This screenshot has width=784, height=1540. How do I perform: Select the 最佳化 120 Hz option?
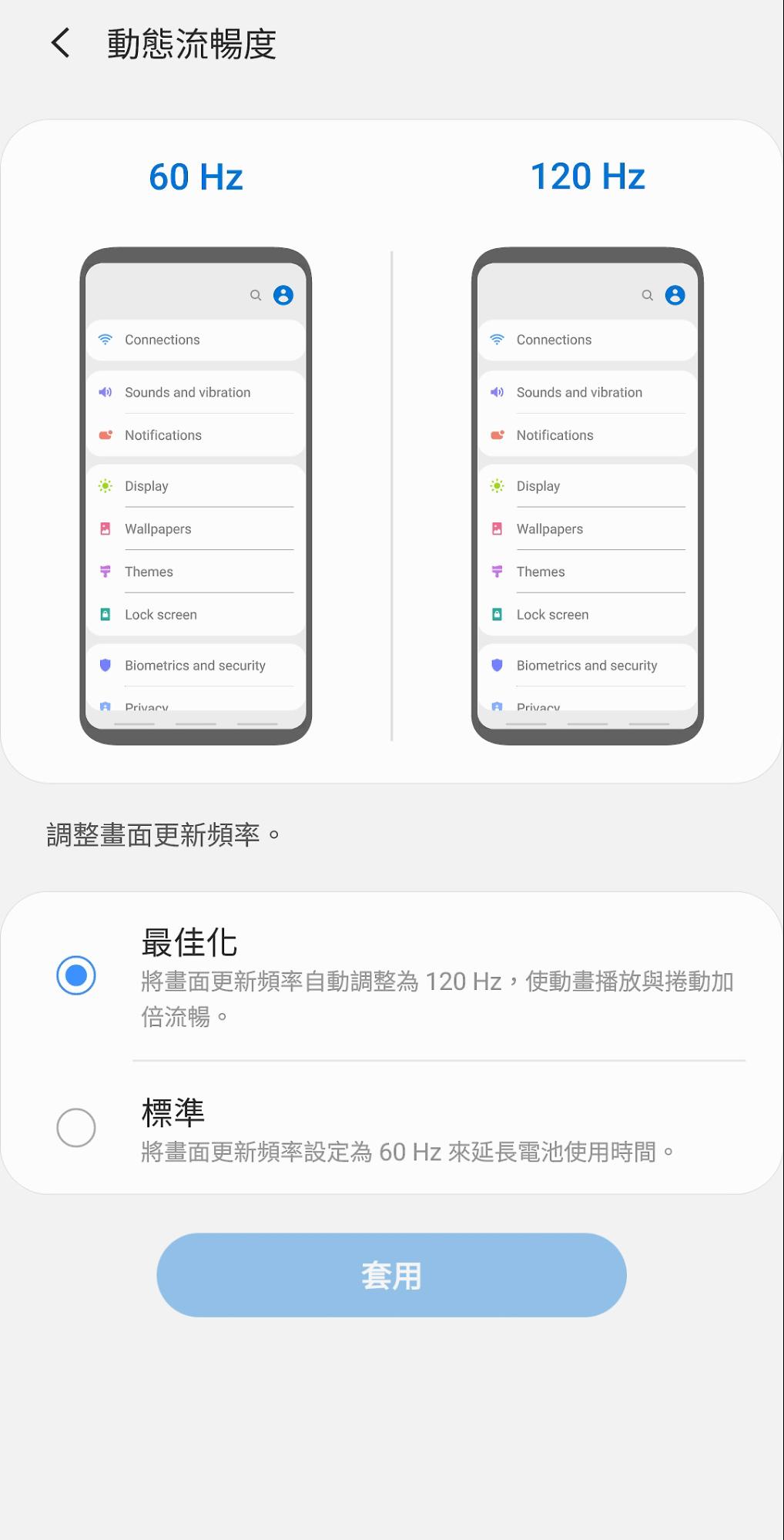(76, 975)
